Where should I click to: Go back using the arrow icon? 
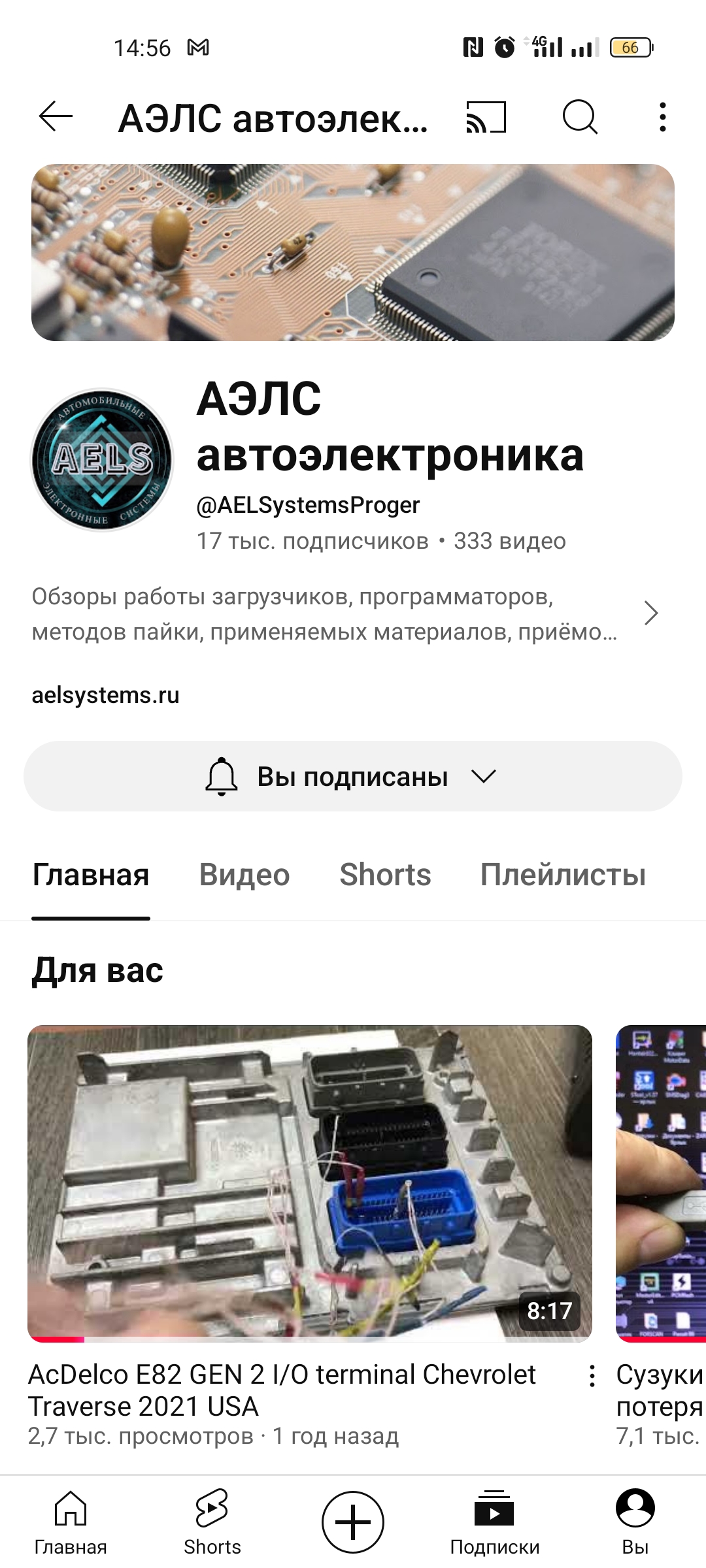coord(56,118)
